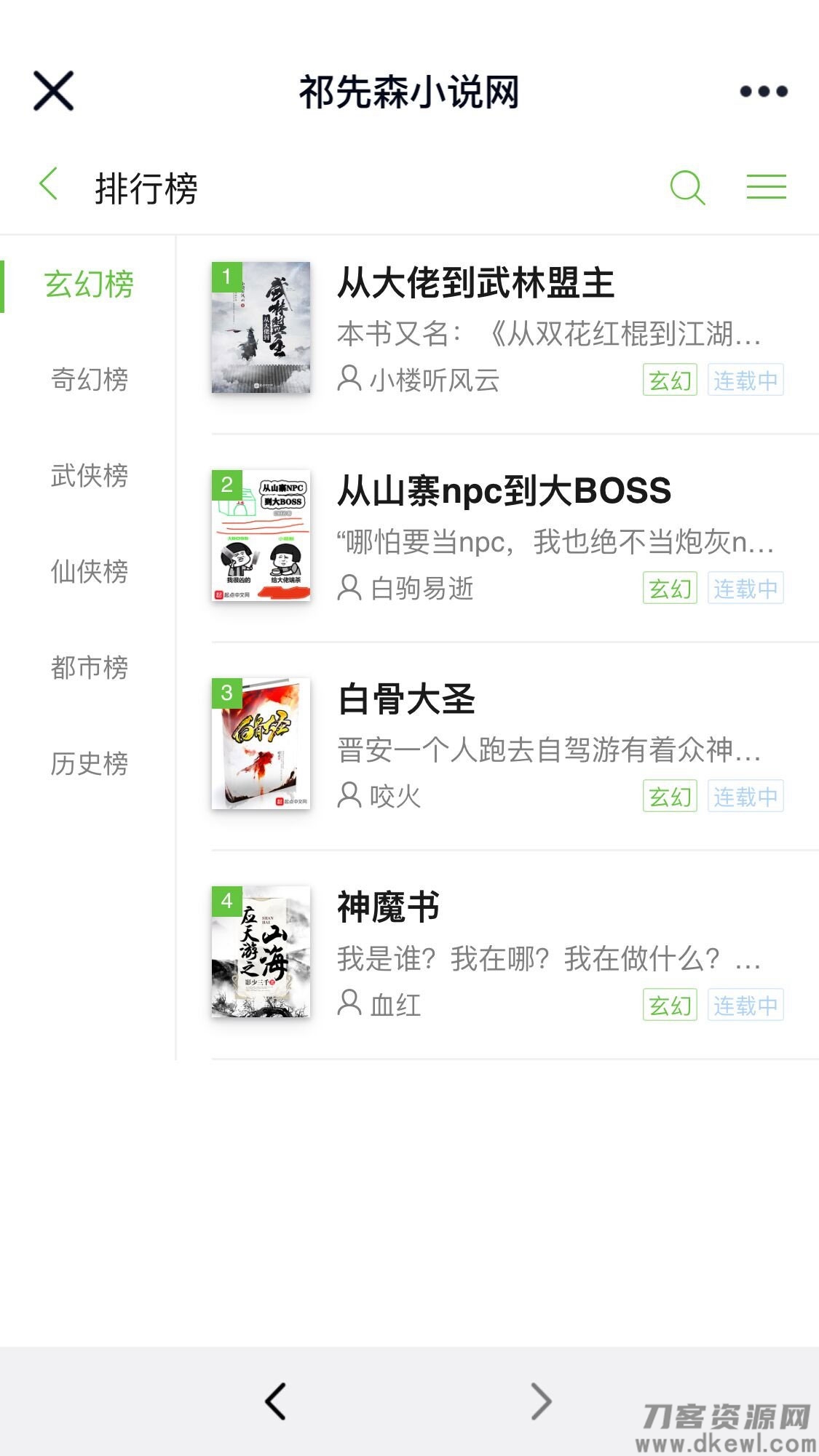Open the WeChat more options (...) icon

pos(762,90)
